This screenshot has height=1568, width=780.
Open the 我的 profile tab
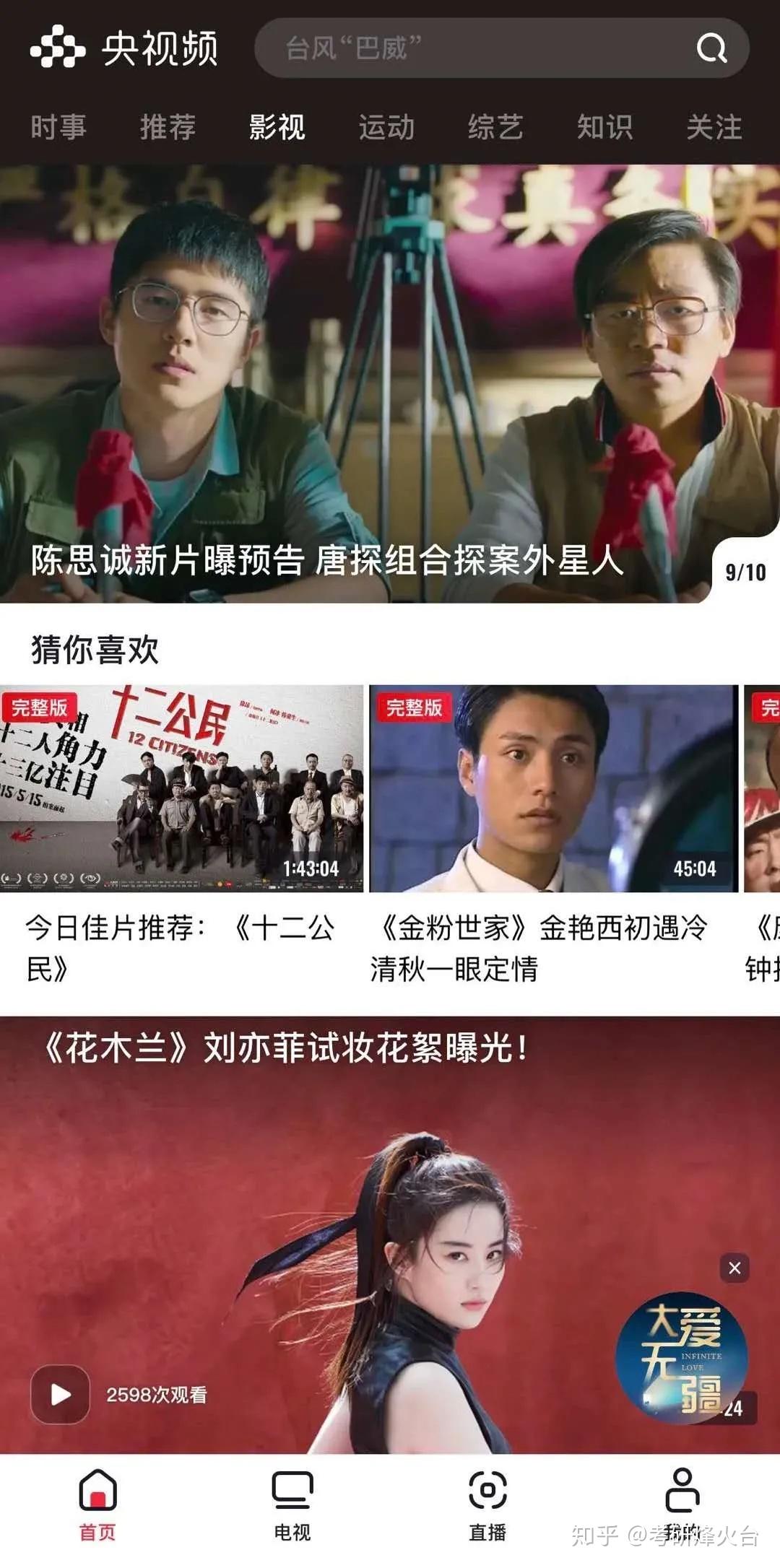coord(682,1504)
